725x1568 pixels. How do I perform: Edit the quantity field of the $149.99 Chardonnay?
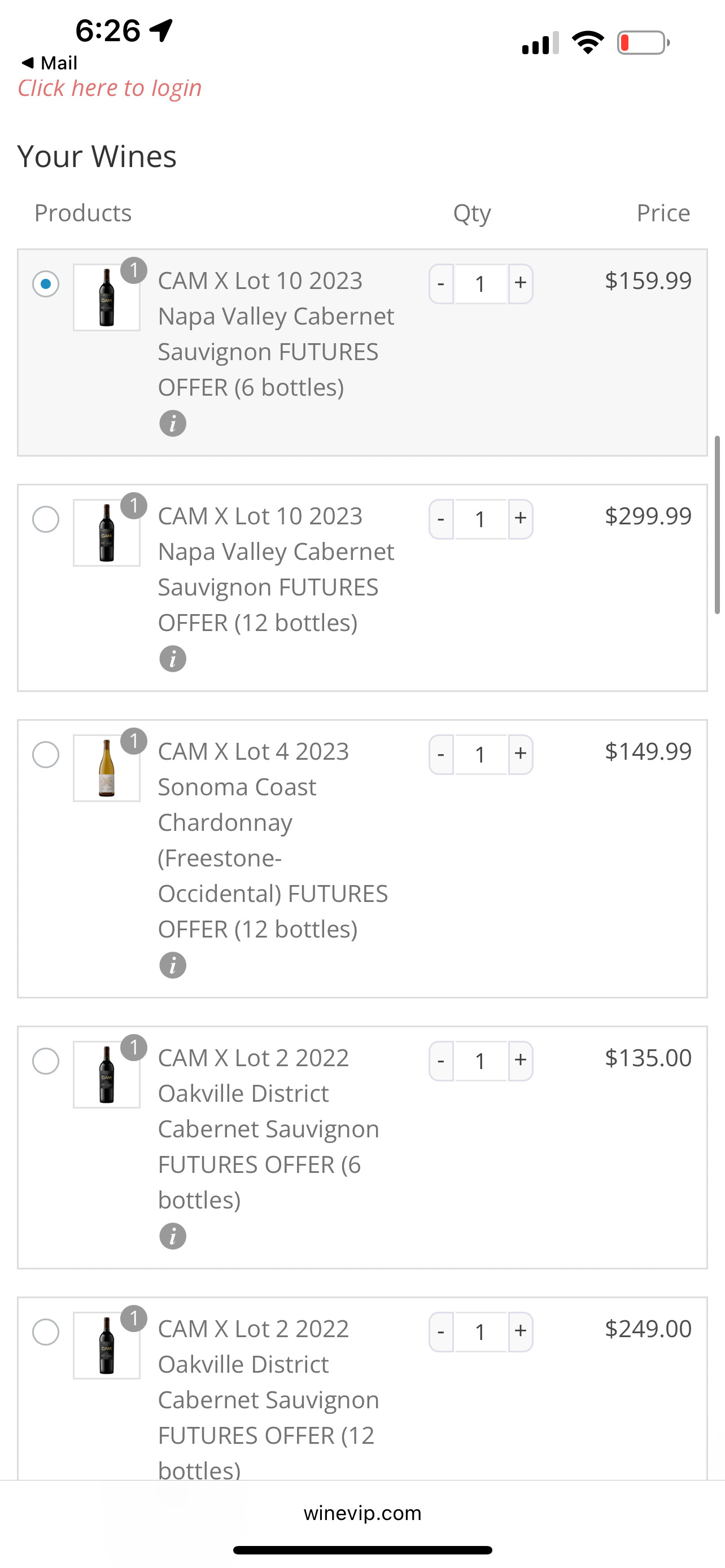481,755
